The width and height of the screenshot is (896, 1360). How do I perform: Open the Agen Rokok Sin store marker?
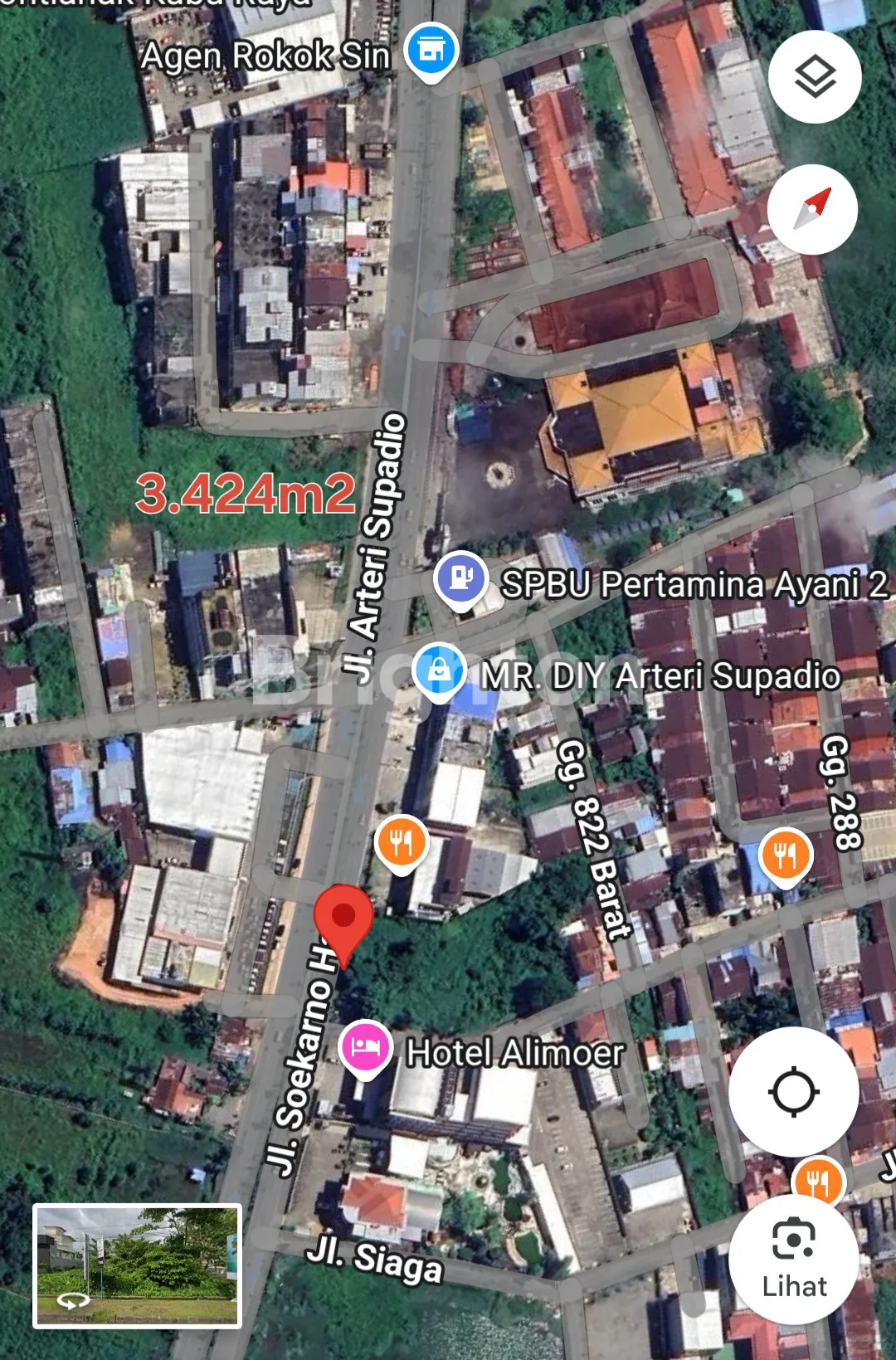(431, 51)
